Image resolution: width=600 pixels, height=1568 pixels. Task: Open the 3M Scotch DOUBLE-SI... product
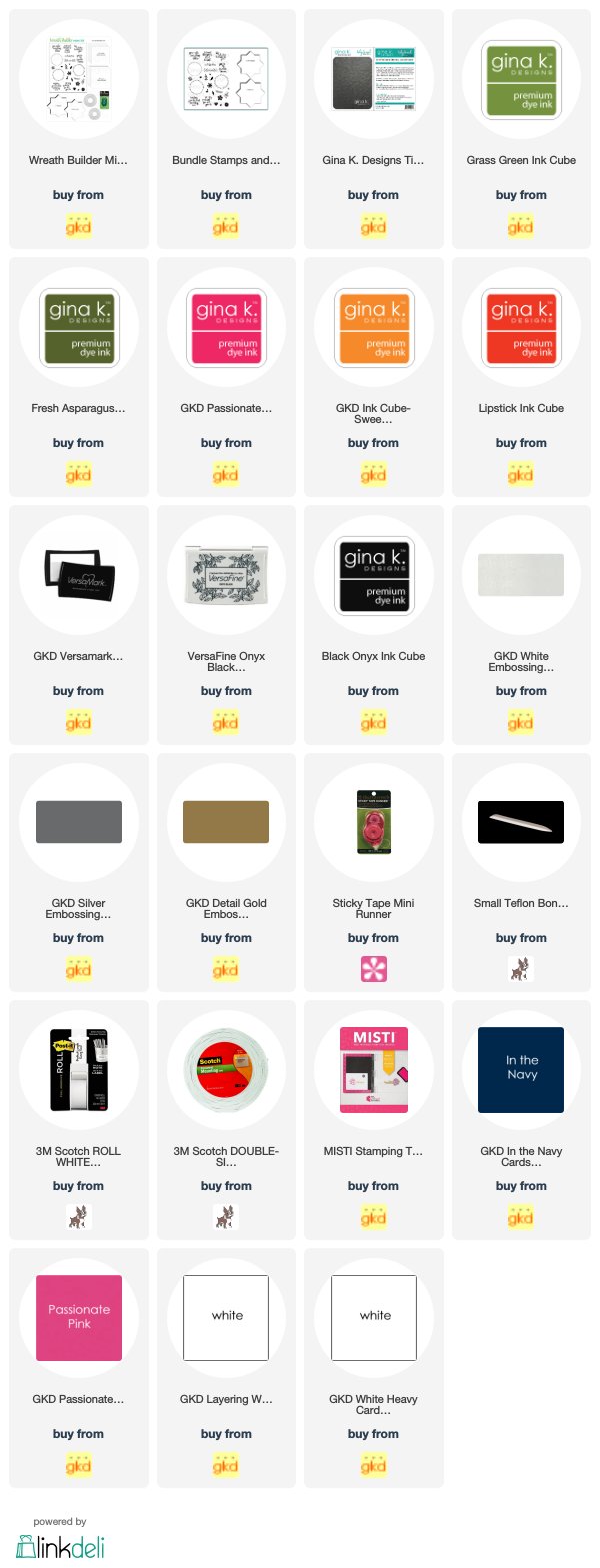pyautogui.click(x=226, y=1071)
